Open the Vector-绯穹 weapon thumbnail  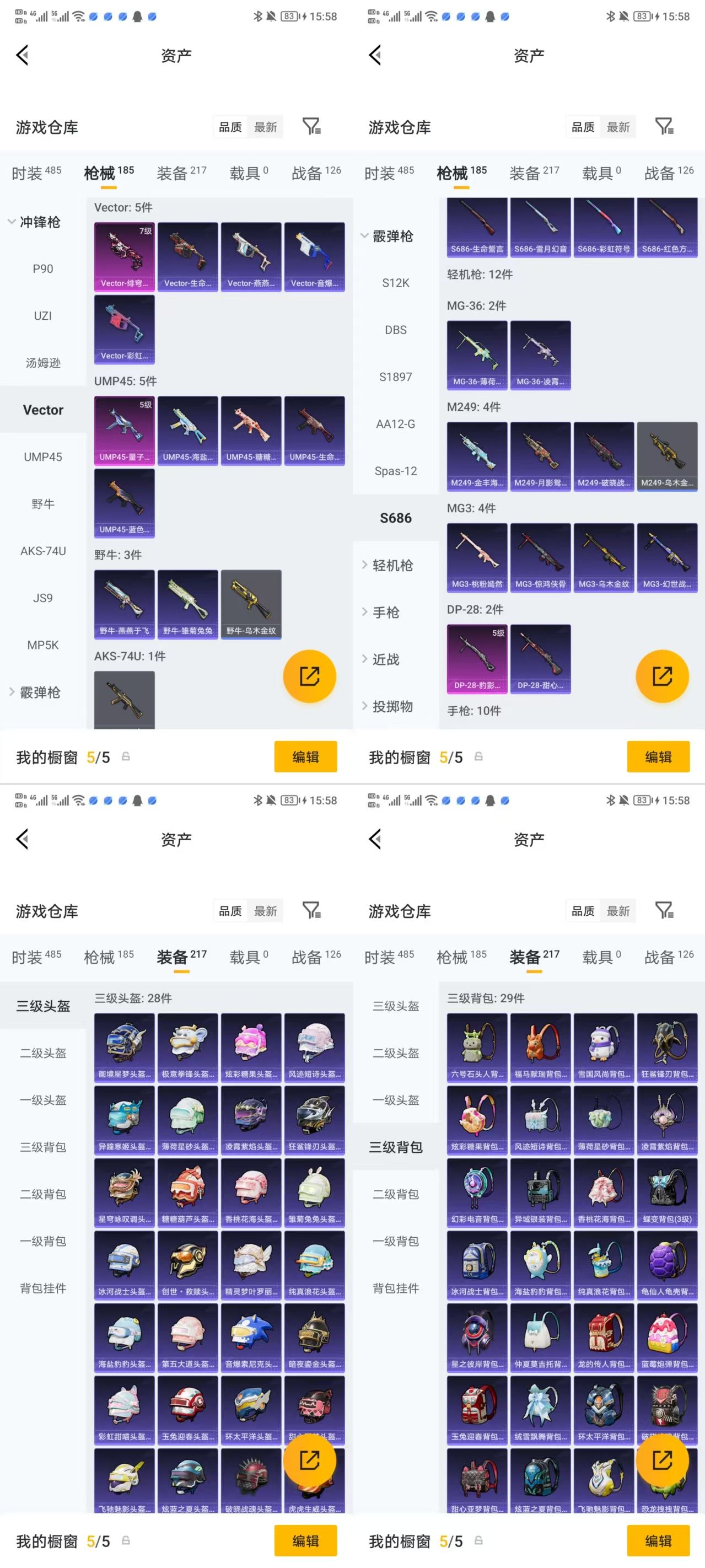point(123,256)
